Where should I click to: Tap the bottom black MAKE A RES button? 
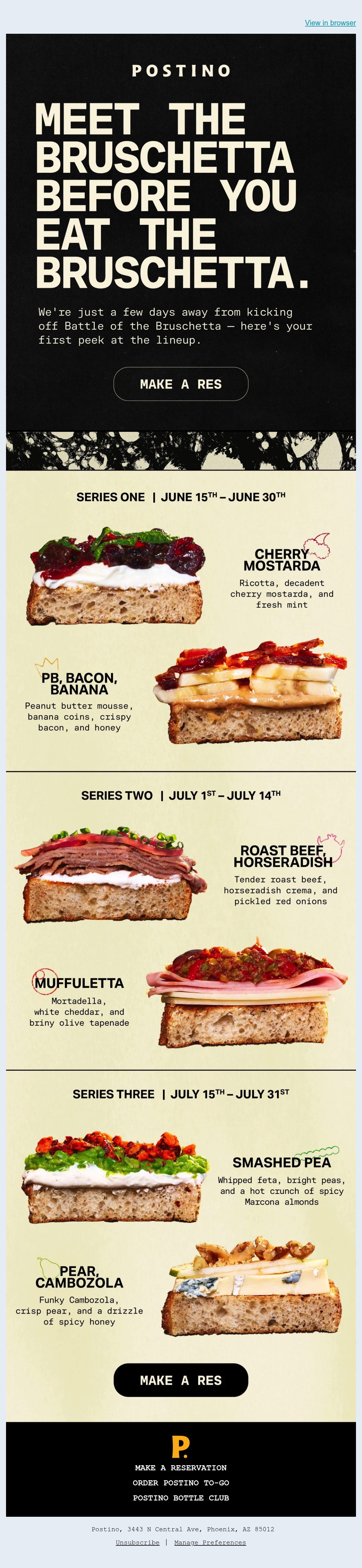181,1380
